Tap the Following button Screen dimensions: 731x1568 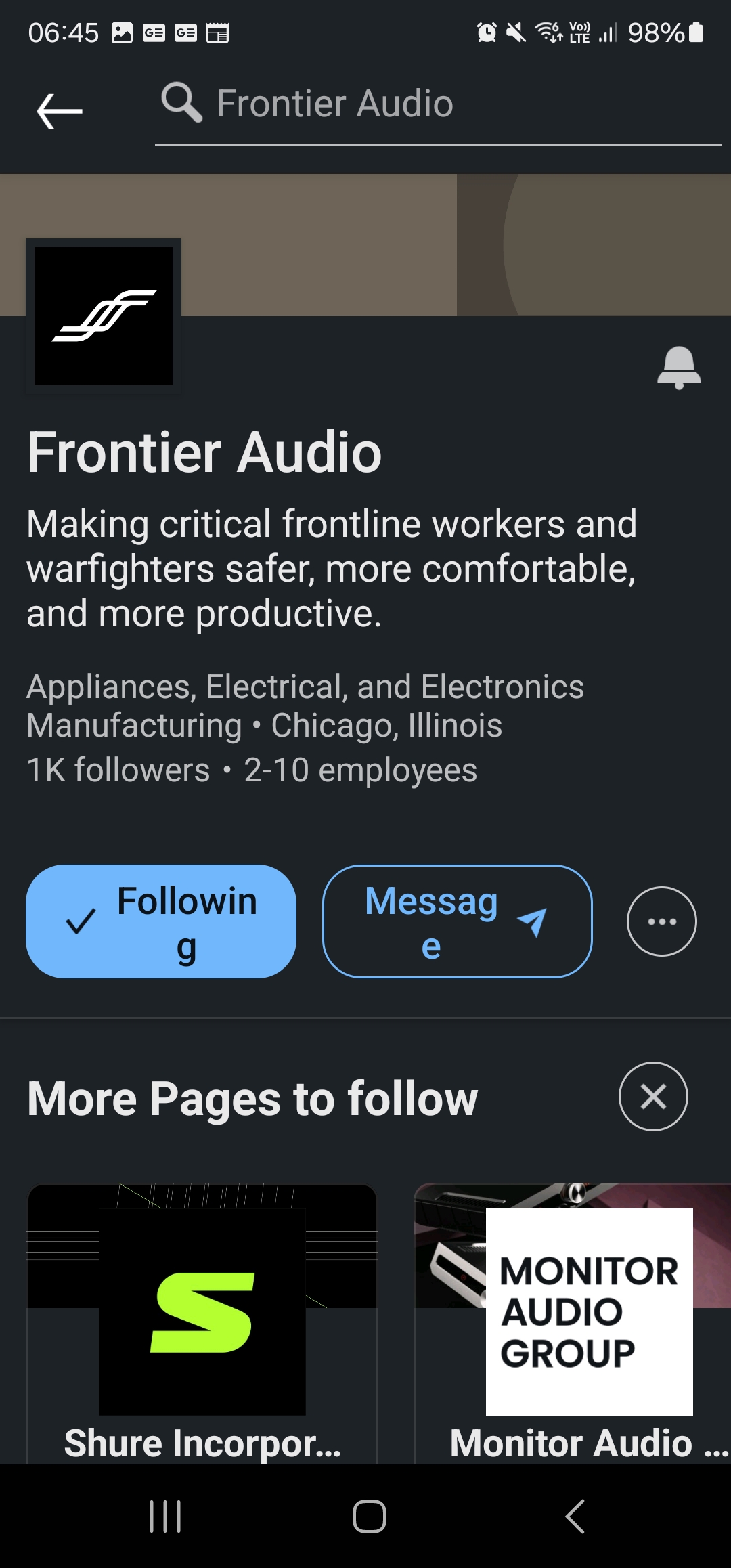click(x=161, y=921)
